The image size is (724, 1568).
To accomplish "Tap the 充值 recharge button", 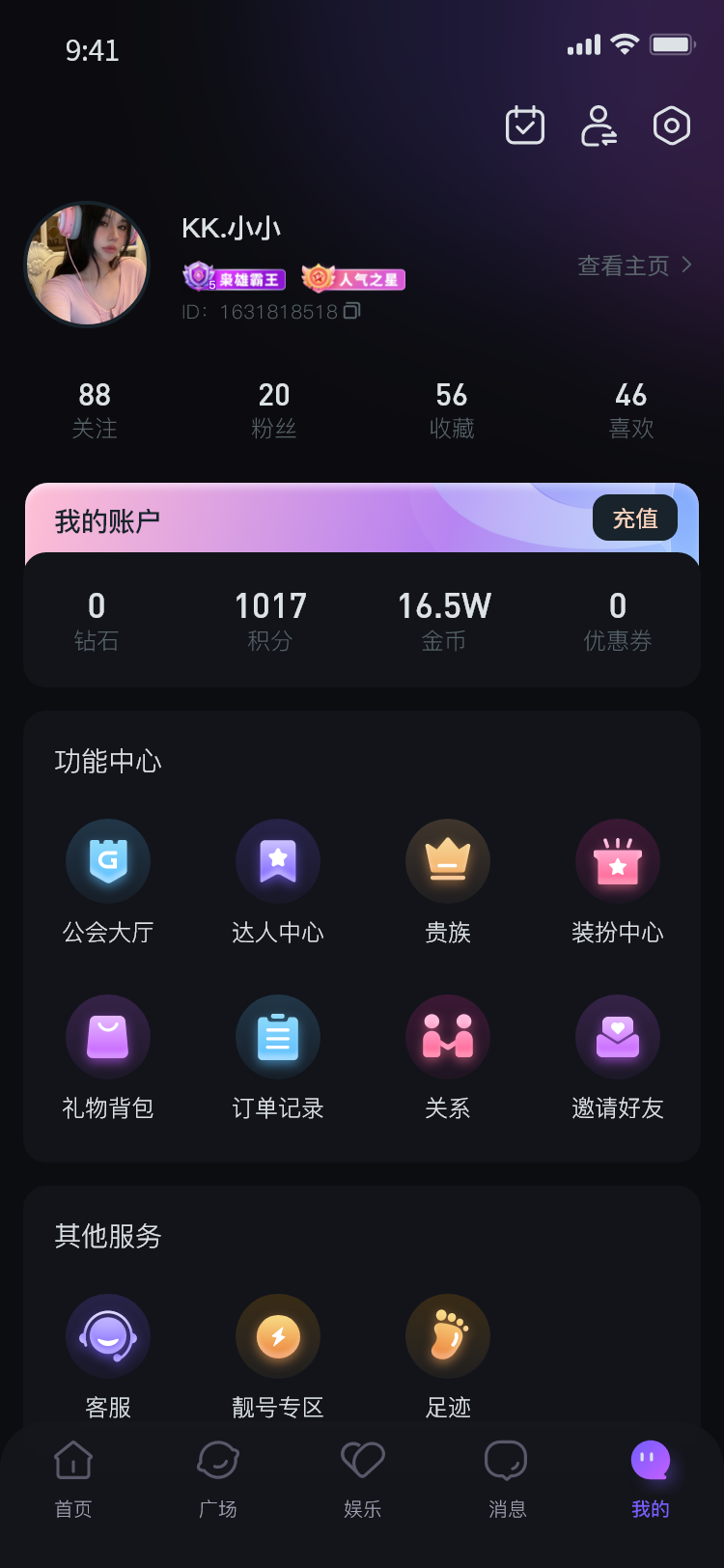I will pyautogui.click(x=635, y=518).
